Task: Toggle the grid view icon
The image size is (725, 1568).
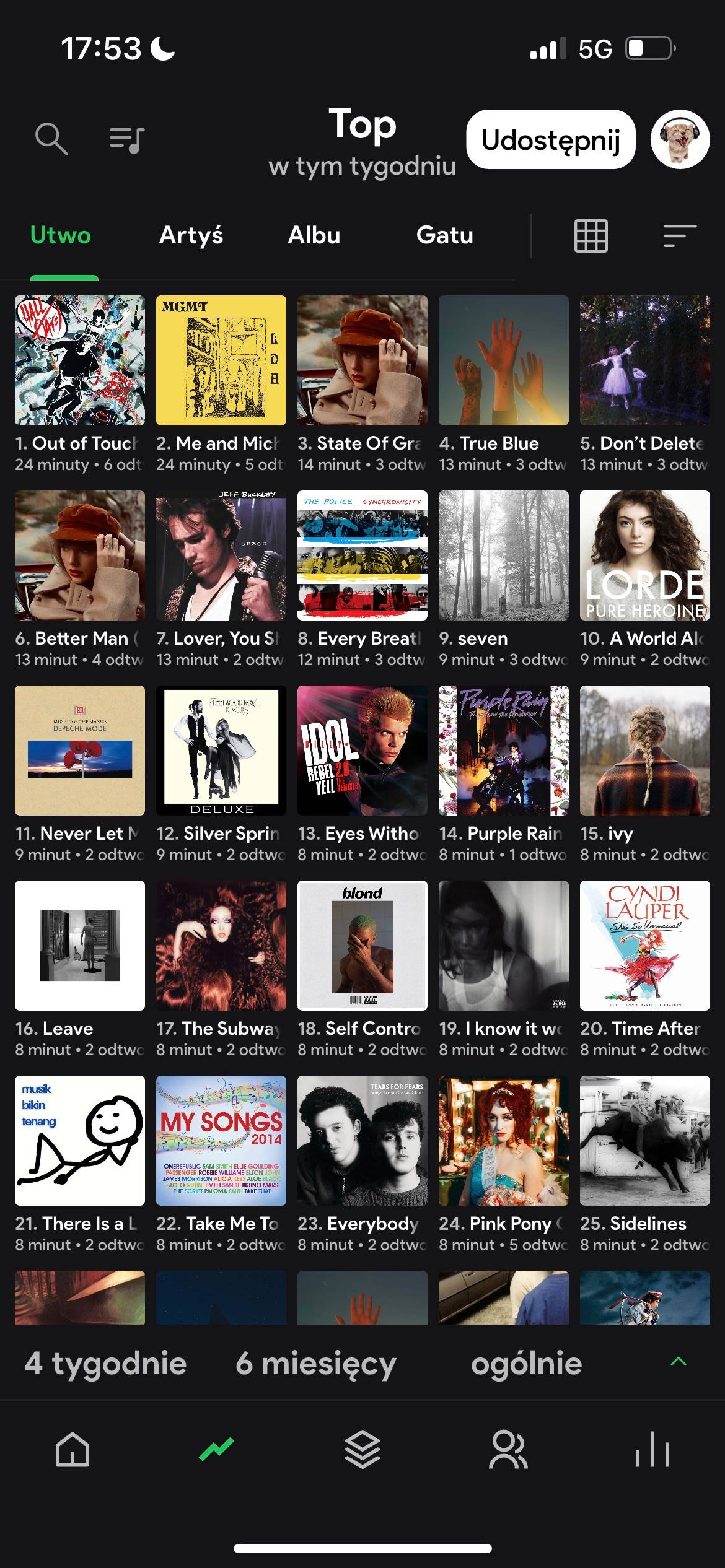Action: pos(591,236)
